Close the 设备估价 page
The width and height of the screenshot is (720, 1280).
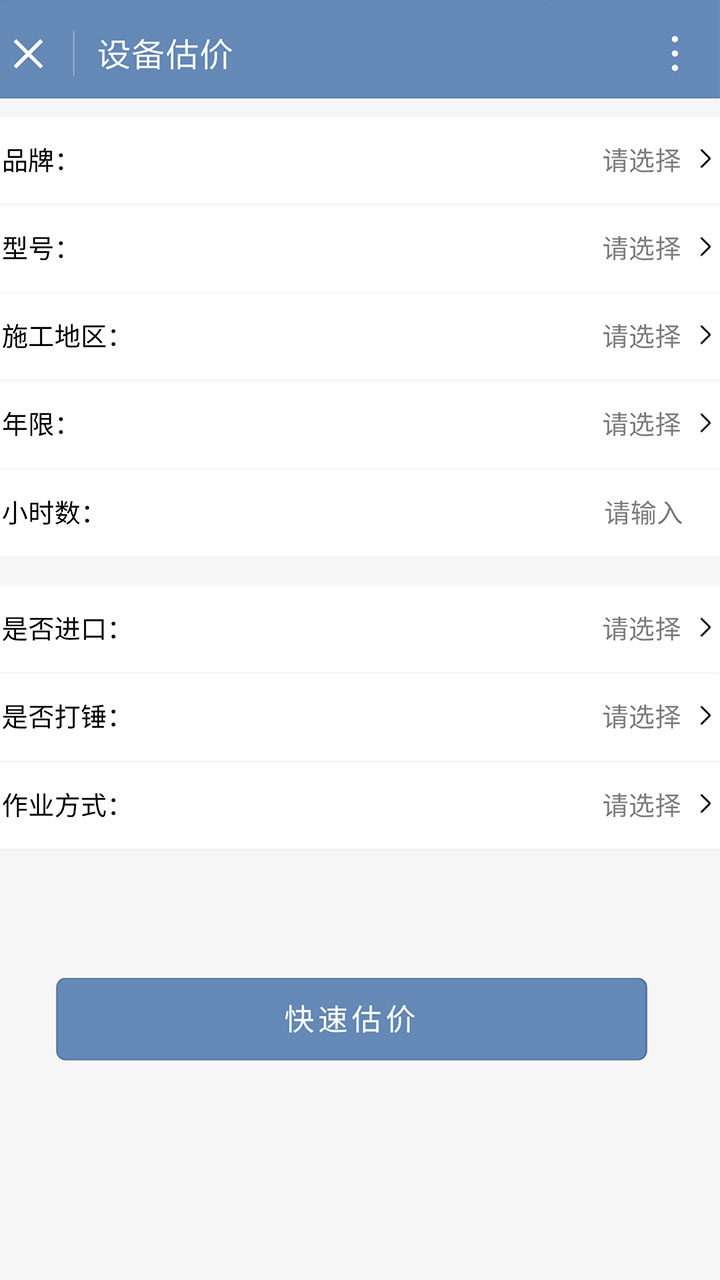29,54
